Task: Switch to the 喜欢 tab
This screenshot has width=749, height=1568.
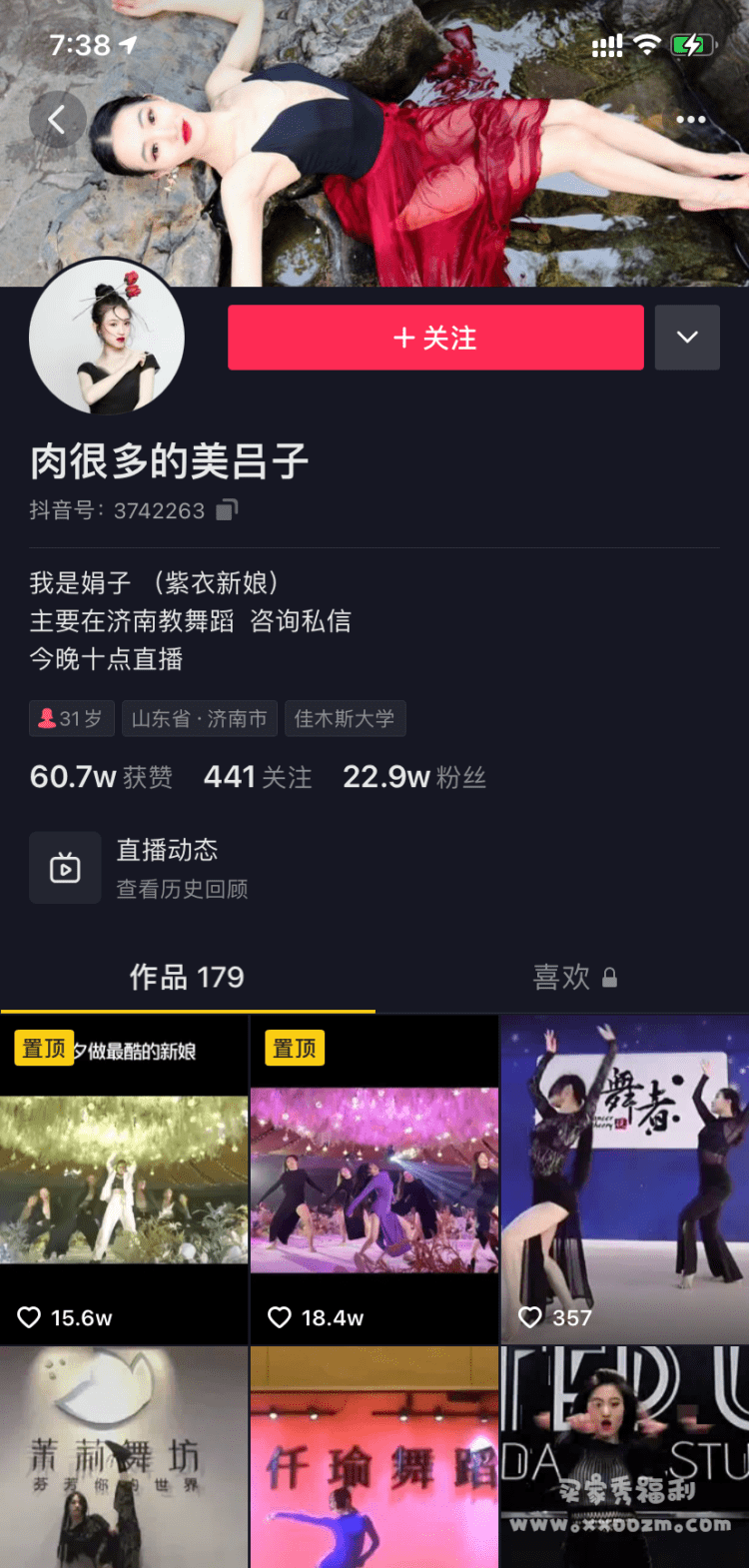Action: tap(574, 977)
